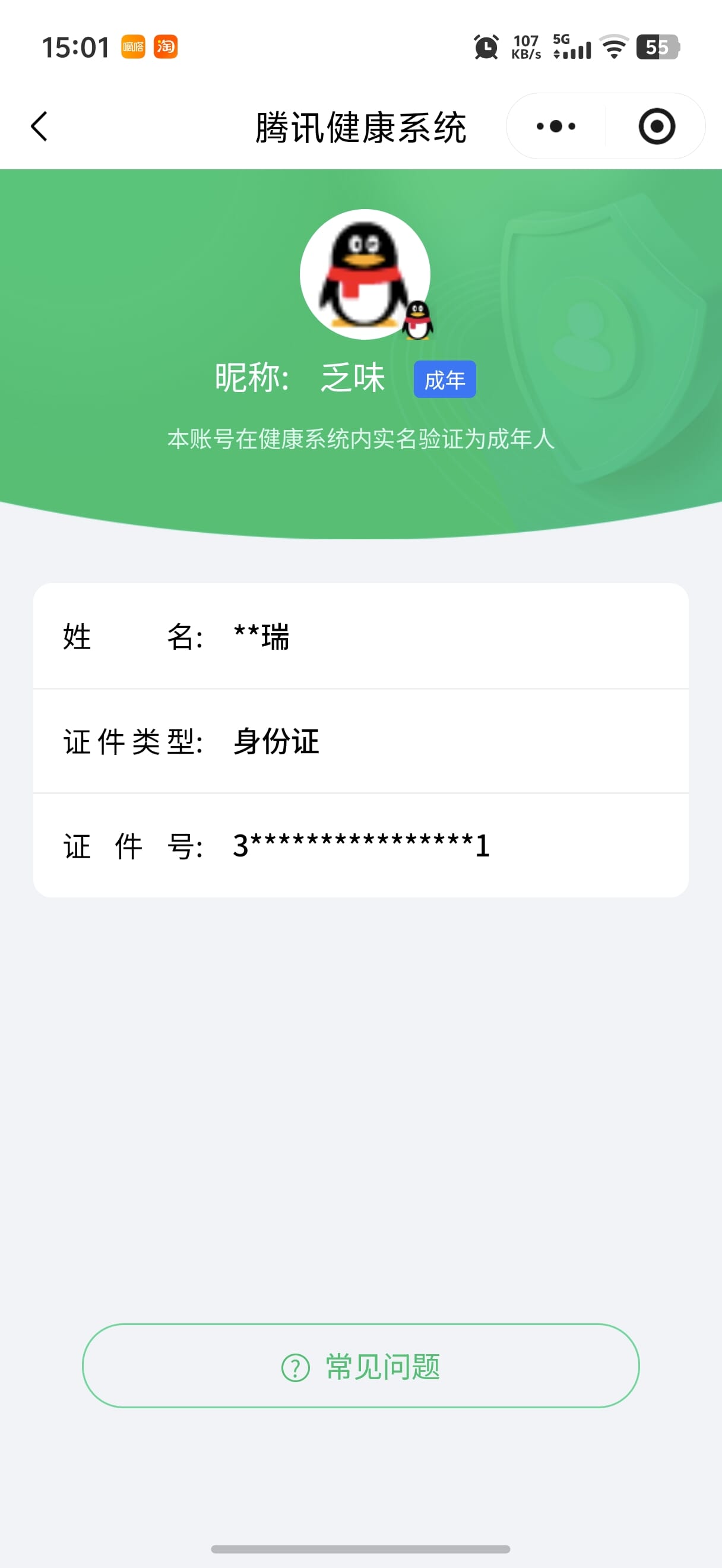Tap the alarm clock icon in status bar
Viewport: 722px width, 1568px height.
484,46
